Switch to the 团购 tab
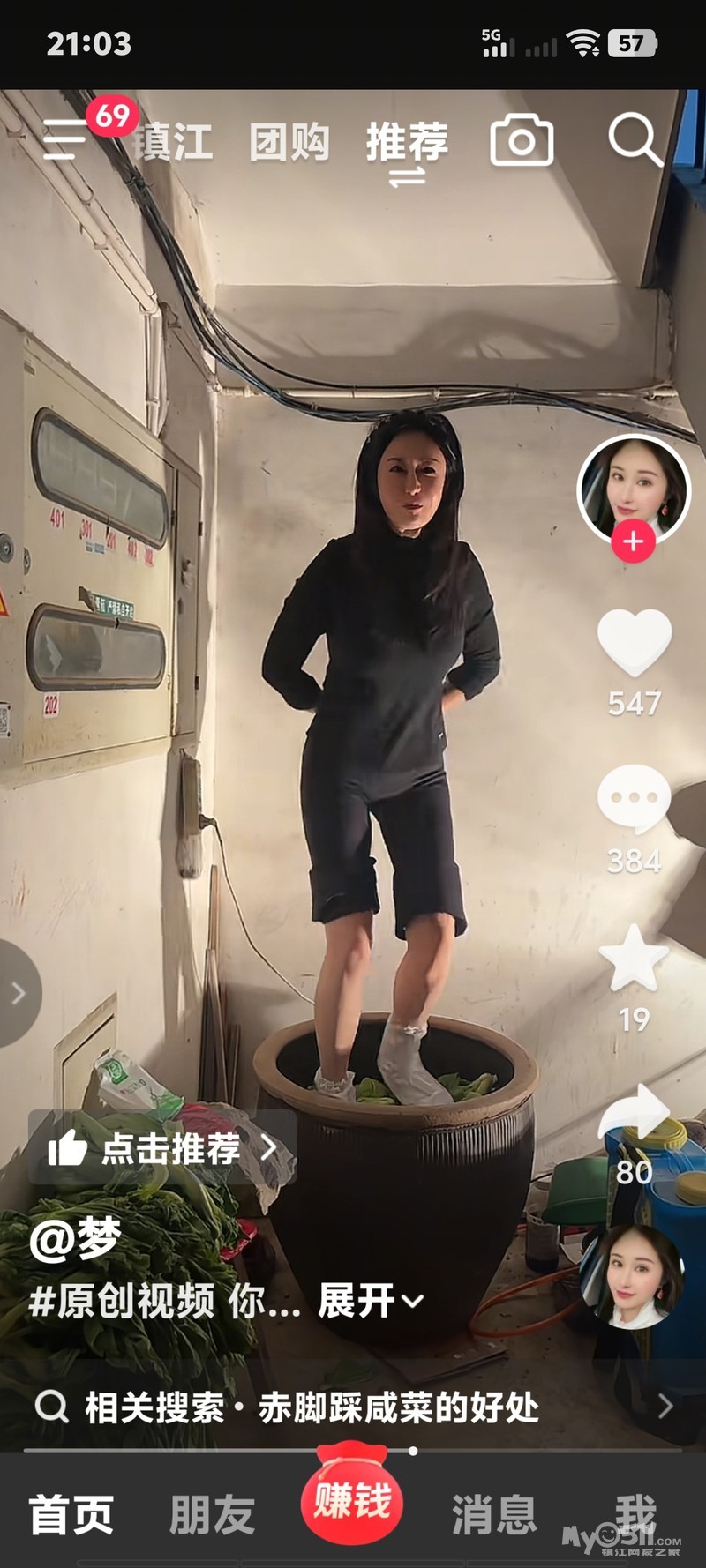 click(289, 142)
